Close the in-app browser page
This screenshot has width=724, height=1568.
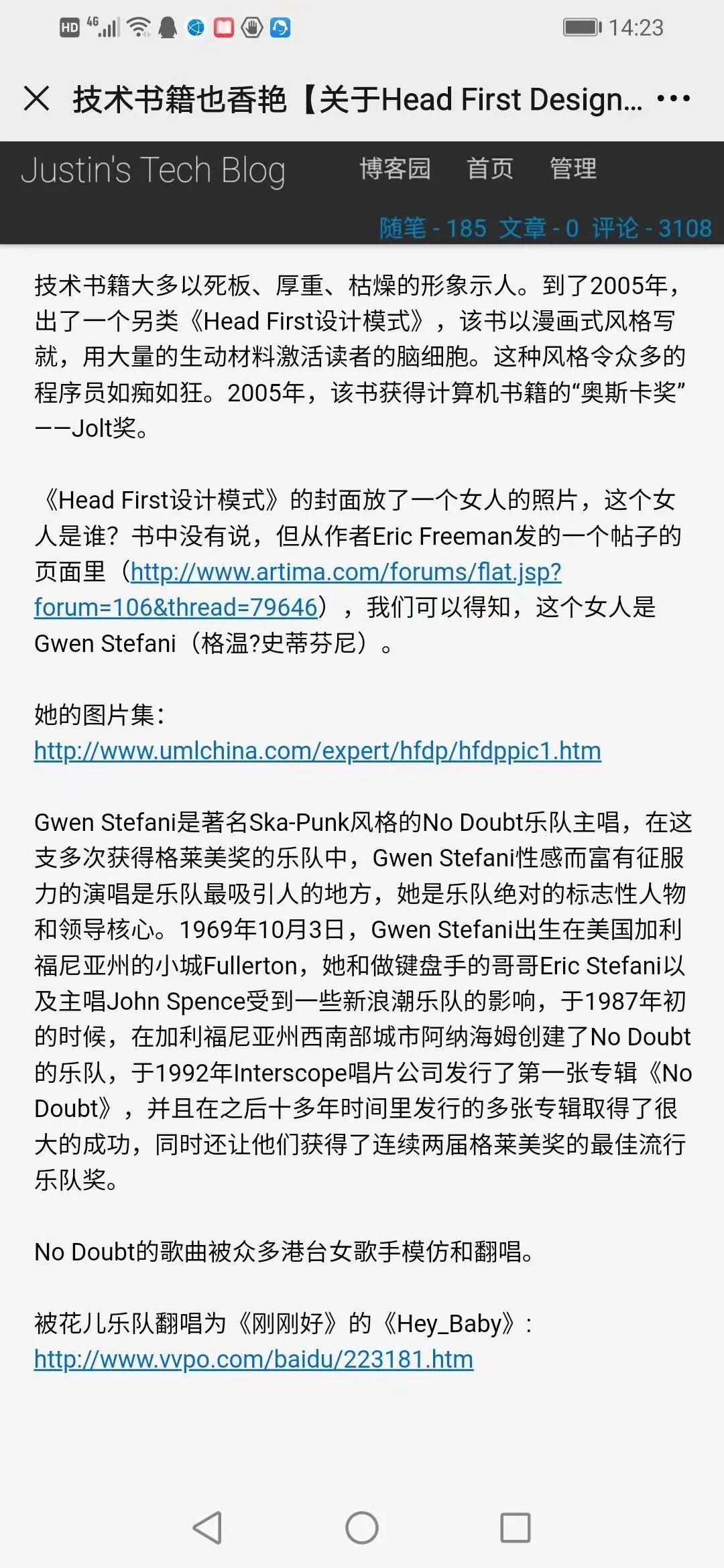[x=36, y=99]
